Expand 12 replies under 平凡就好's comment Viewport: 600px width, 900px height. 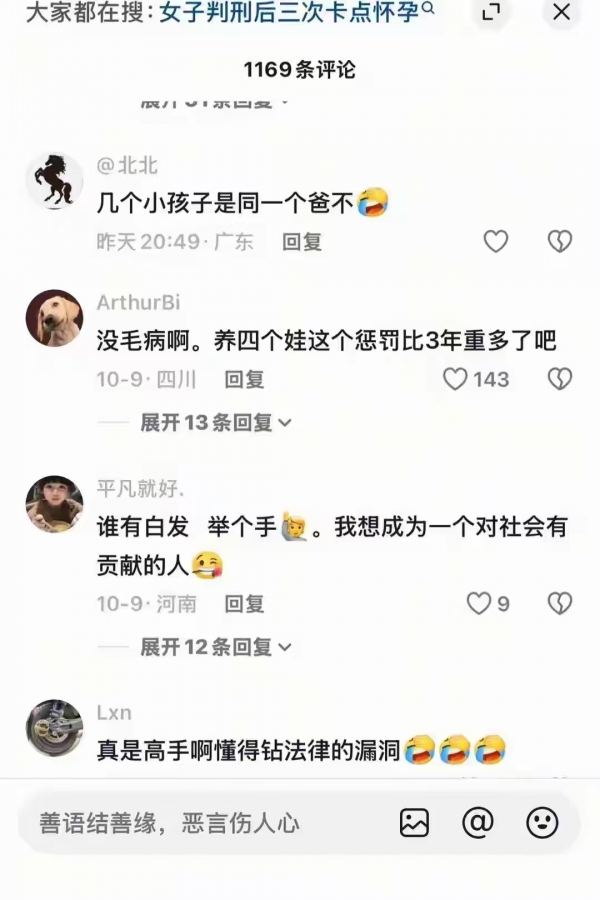[216, 648]
